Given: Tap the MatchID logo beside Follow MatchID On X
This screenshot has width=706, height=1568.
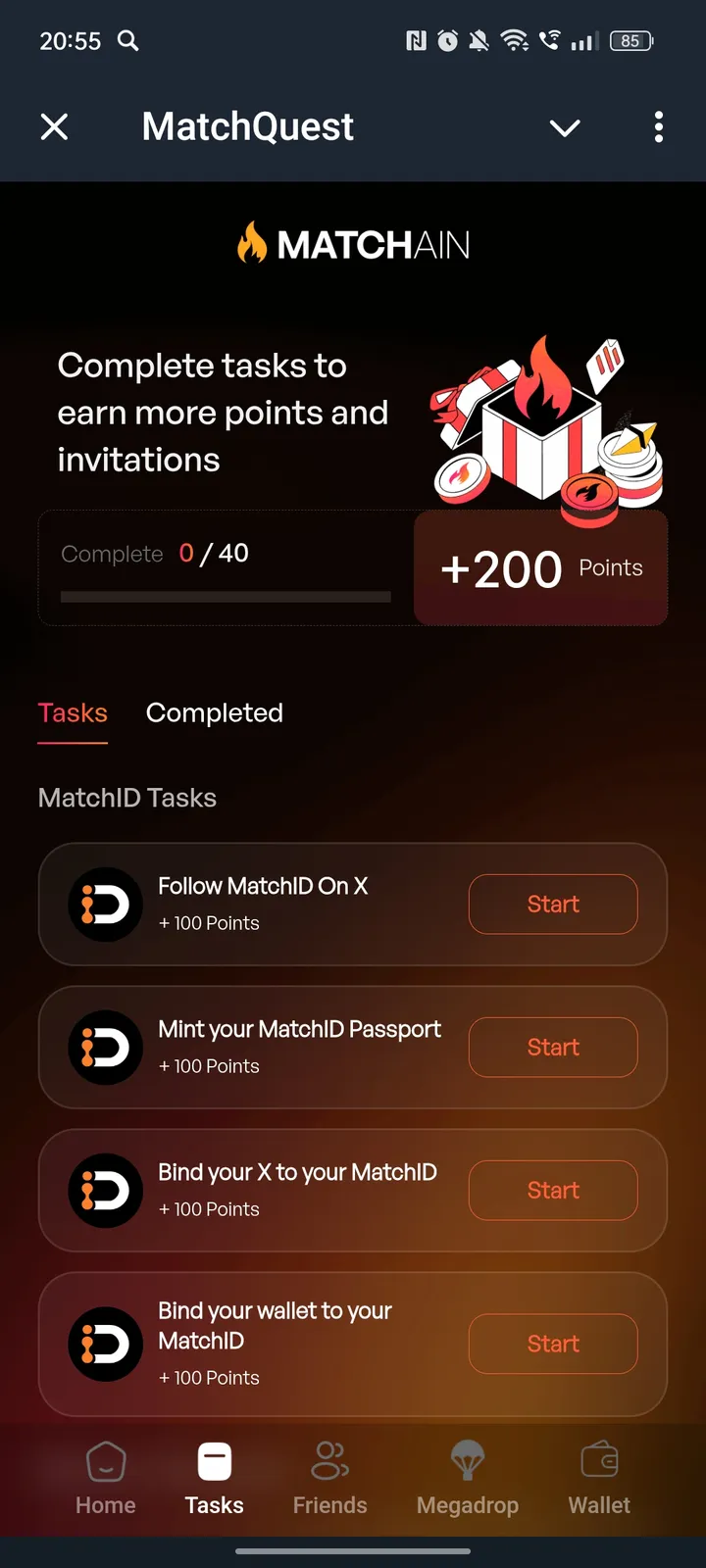Looking at the screenshot, I should 105,904.
